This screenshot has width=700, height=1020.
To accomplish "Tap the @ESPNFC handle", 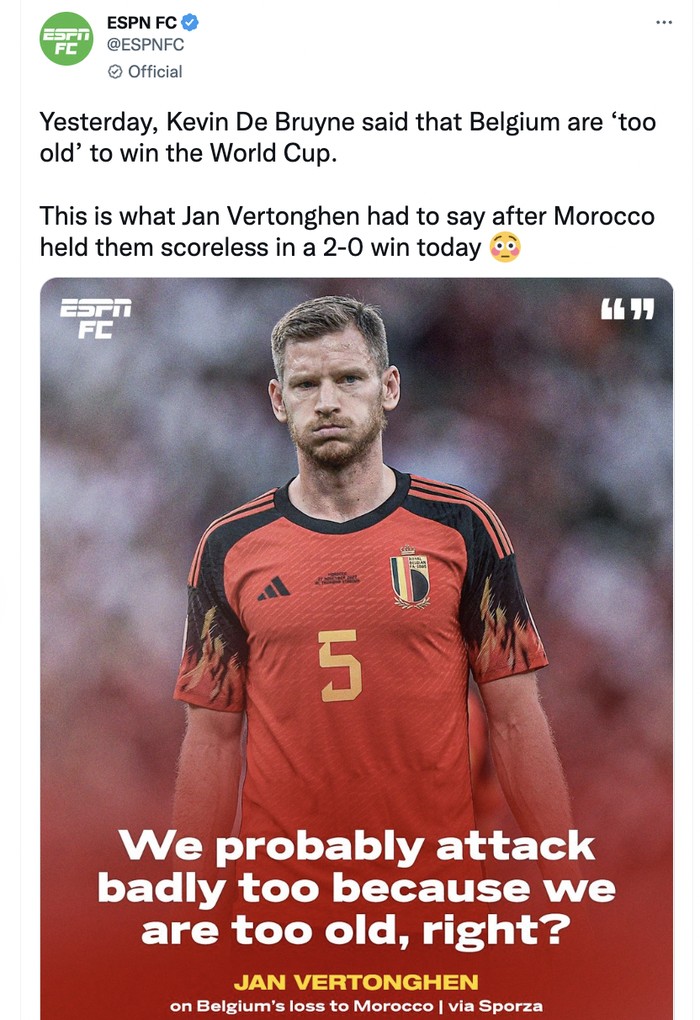I will tap(146, 45).
